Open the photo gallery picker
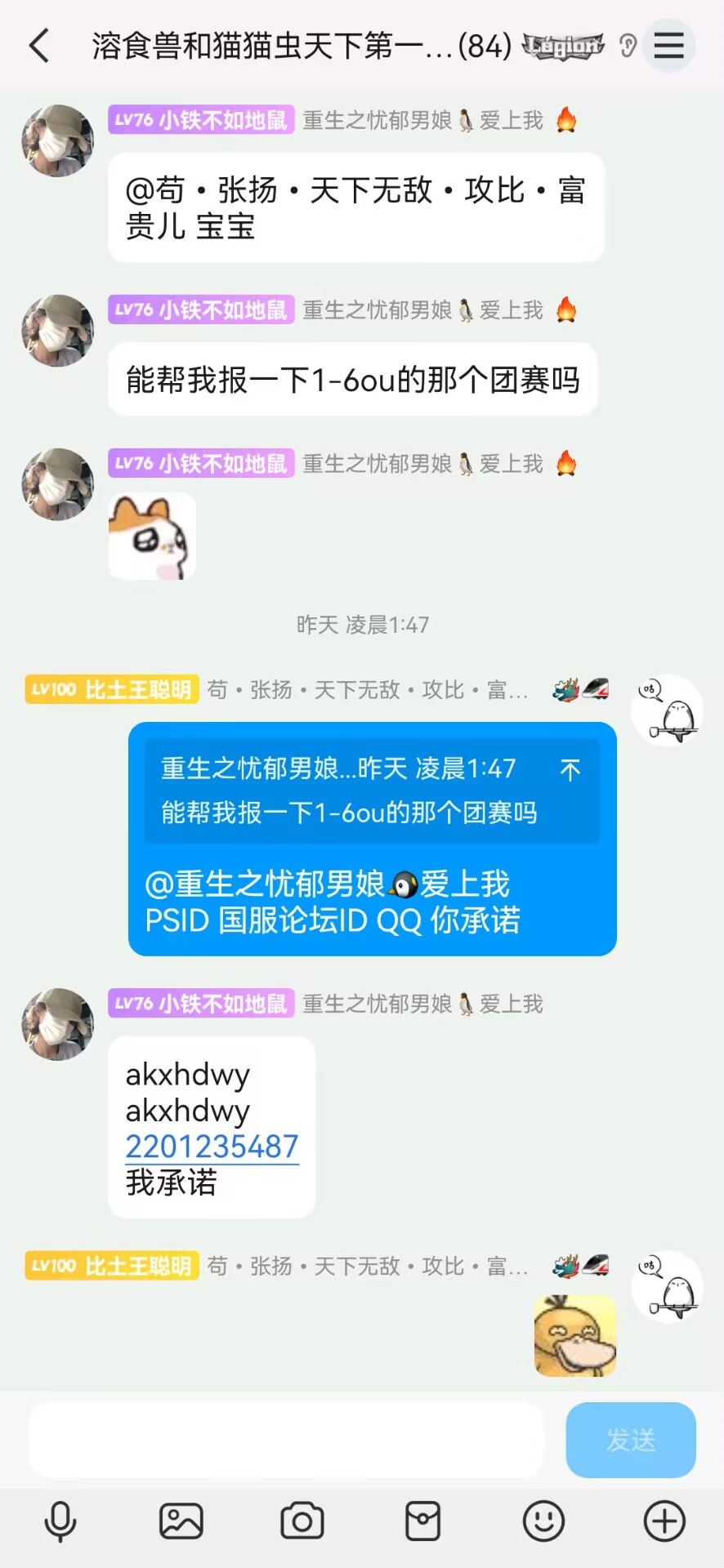The image size is (724, 1568). (x=181, y=1521)
